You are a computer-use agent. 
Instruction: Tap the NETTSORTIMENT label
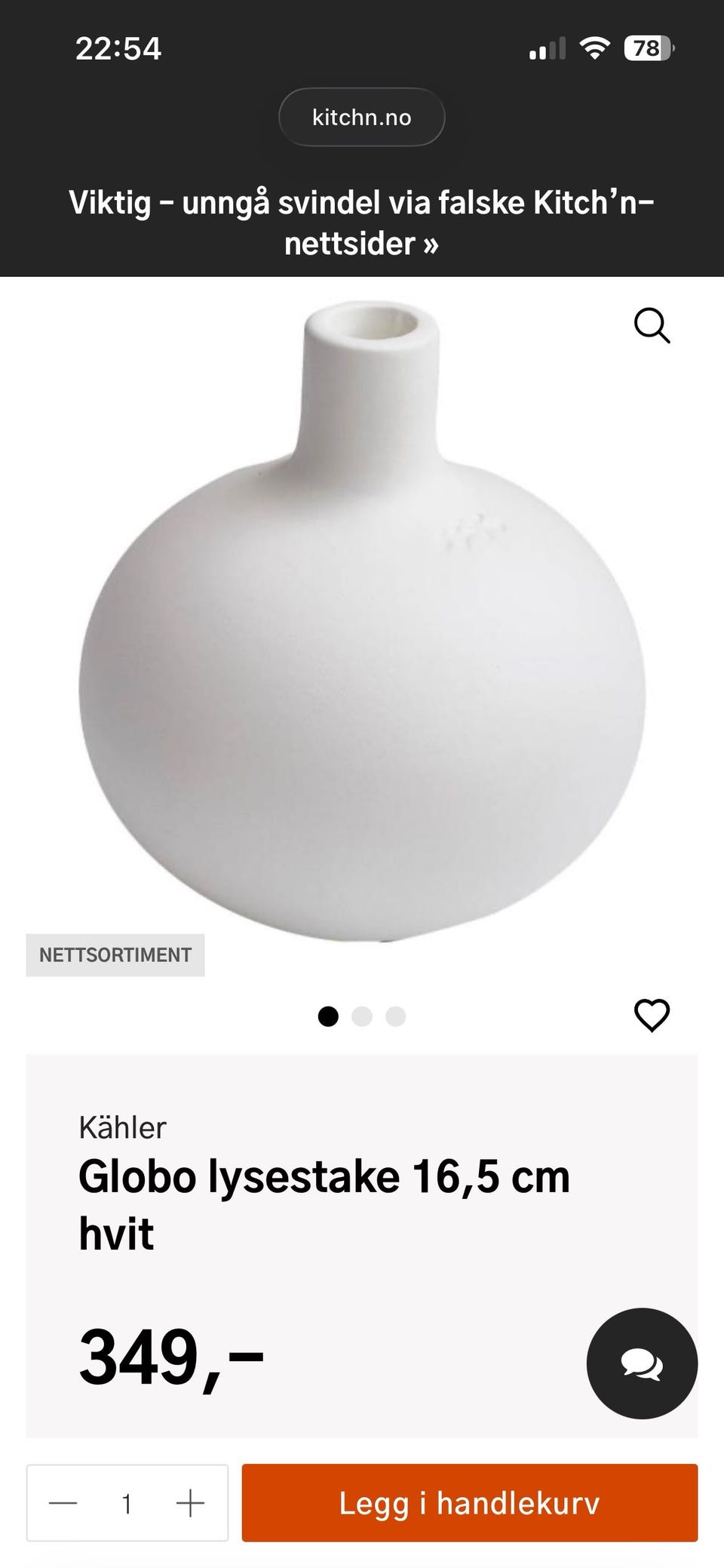point(115,955)
